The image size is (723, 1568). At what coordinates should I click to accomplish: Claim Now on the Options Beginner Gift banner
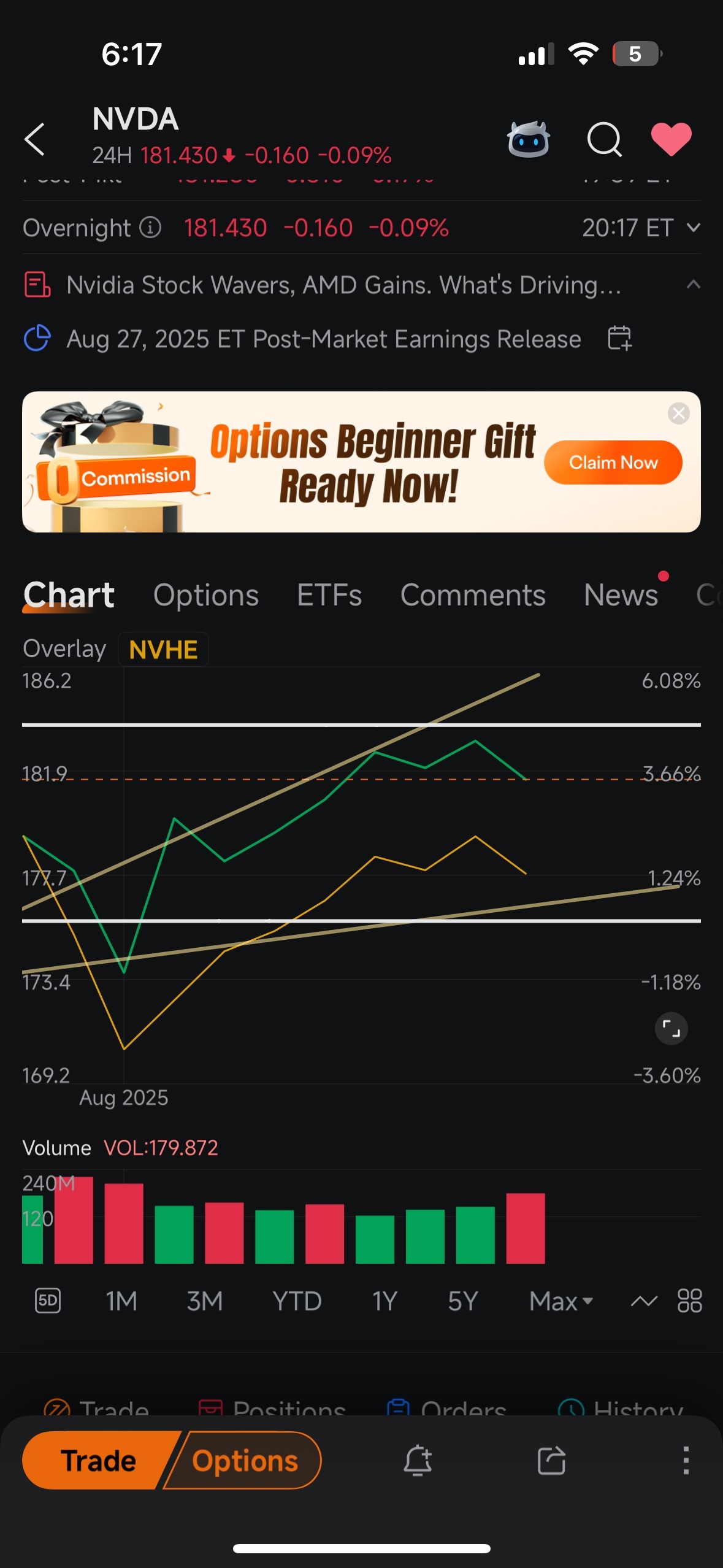click(x=613, y=463)
